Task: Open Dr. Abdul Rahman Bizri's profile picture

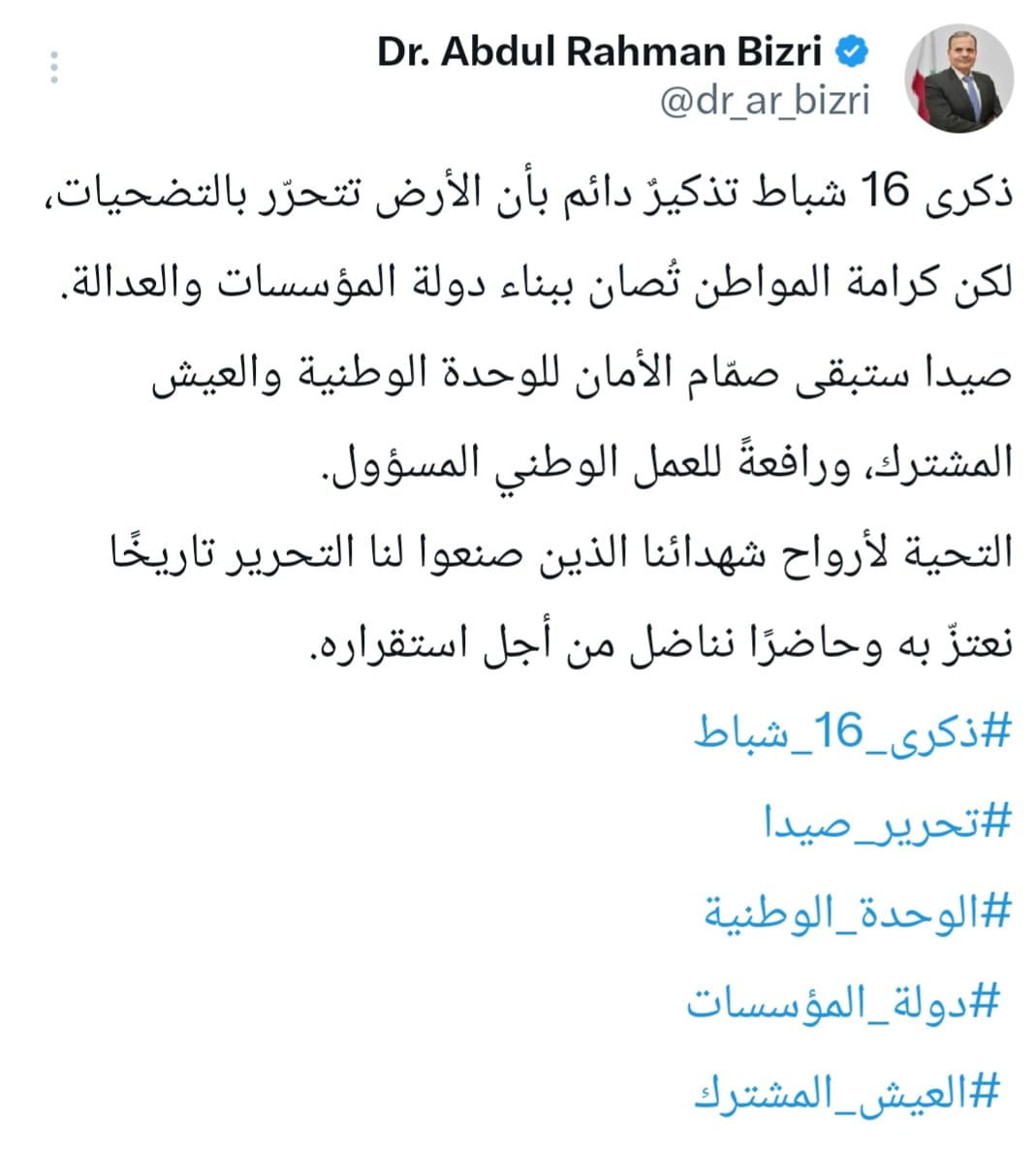Action: [958, 78]
